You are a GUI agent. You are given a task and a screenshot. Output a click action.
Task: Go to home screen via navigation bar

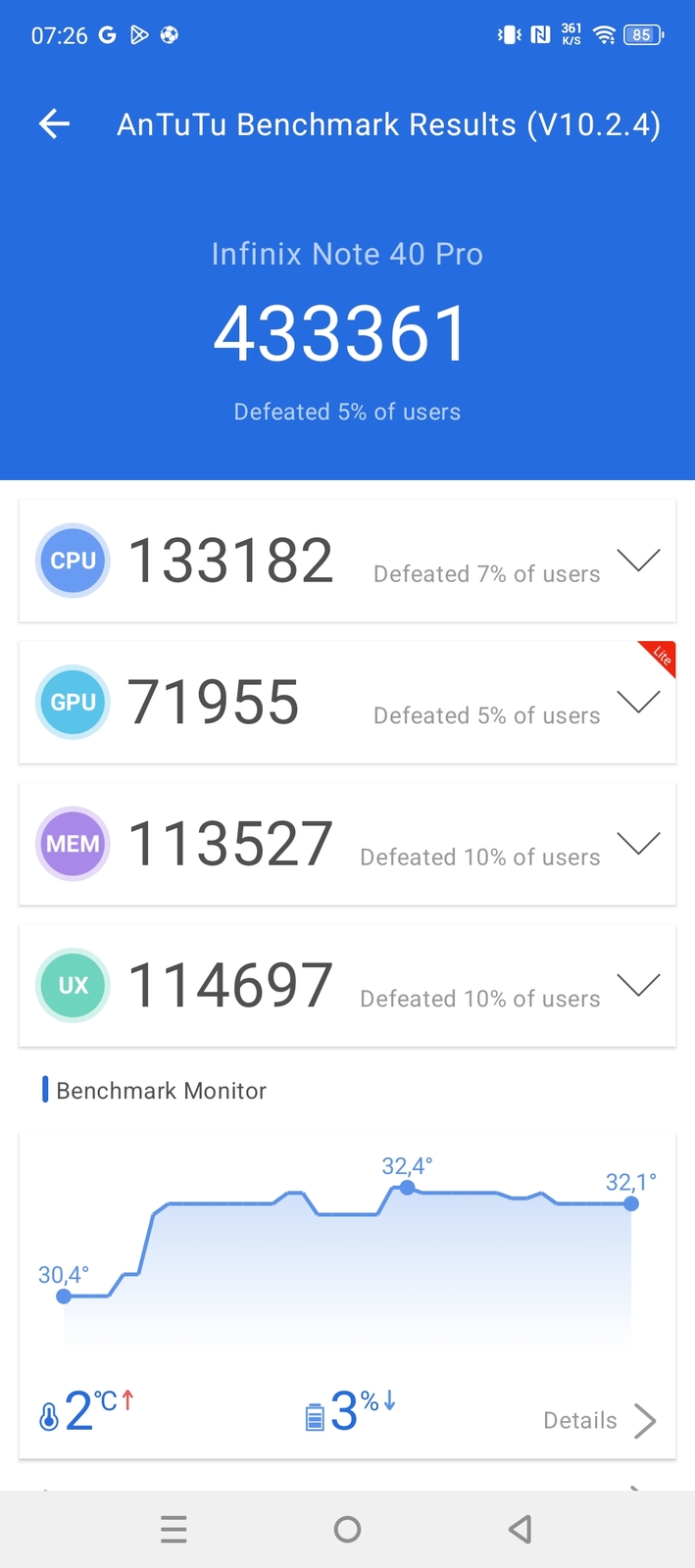(347, 1529)
